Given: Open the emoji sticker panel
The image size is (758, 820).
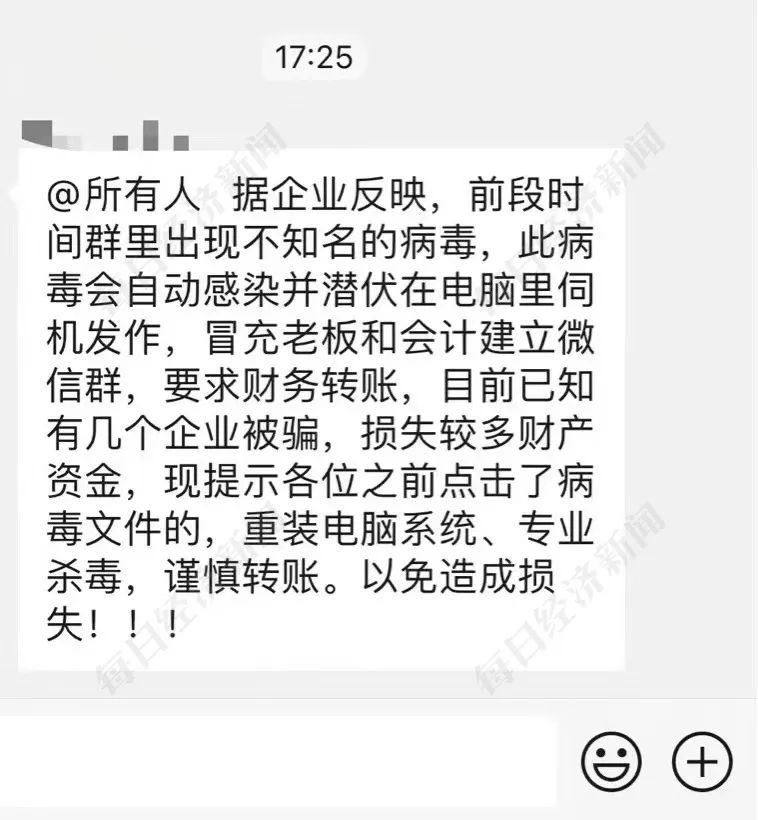Looking at the screenshot, I should click(611, 762).
